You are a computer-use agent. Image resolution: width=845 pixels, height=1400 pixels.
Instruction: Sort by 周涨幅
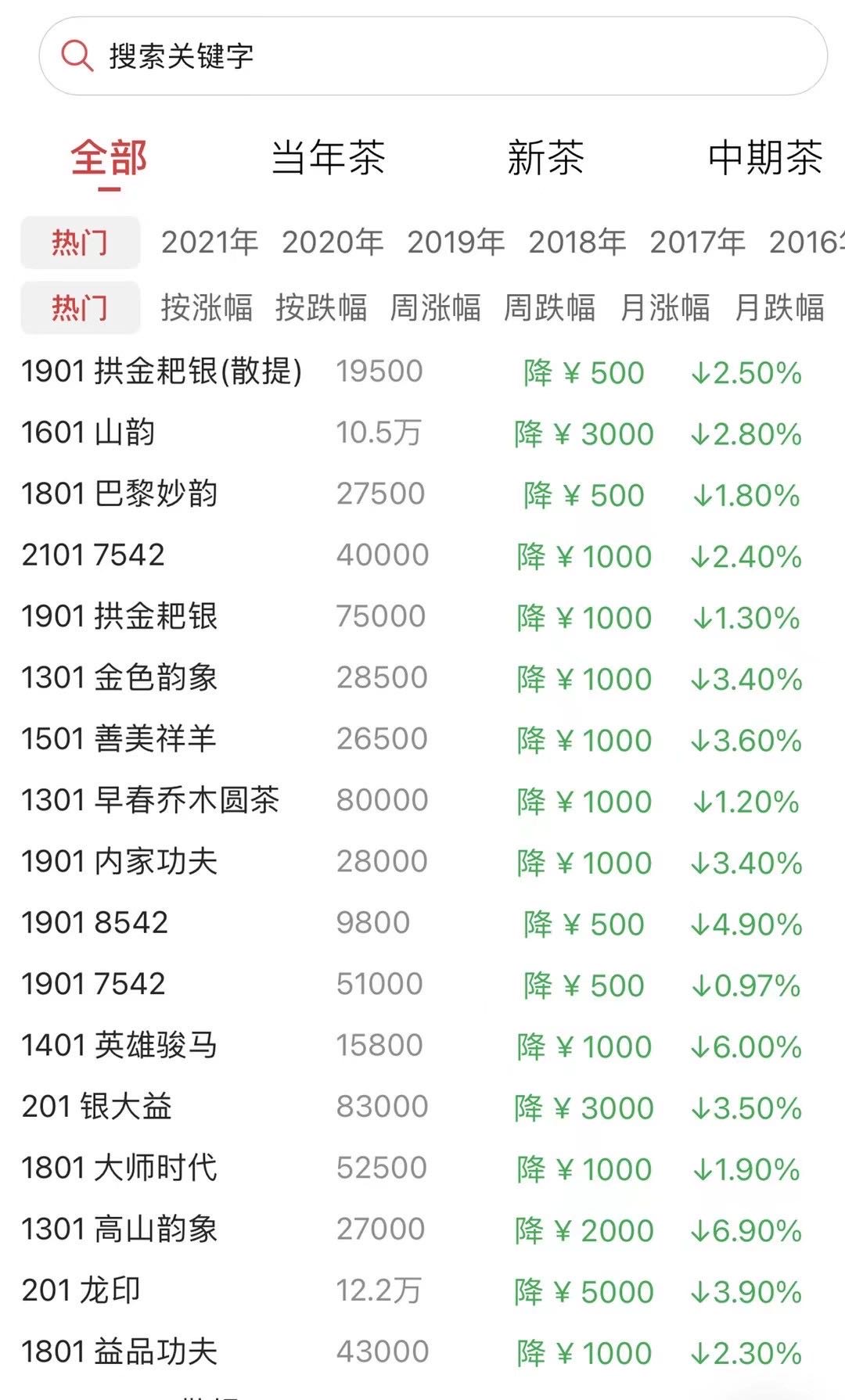click(435, 307)
